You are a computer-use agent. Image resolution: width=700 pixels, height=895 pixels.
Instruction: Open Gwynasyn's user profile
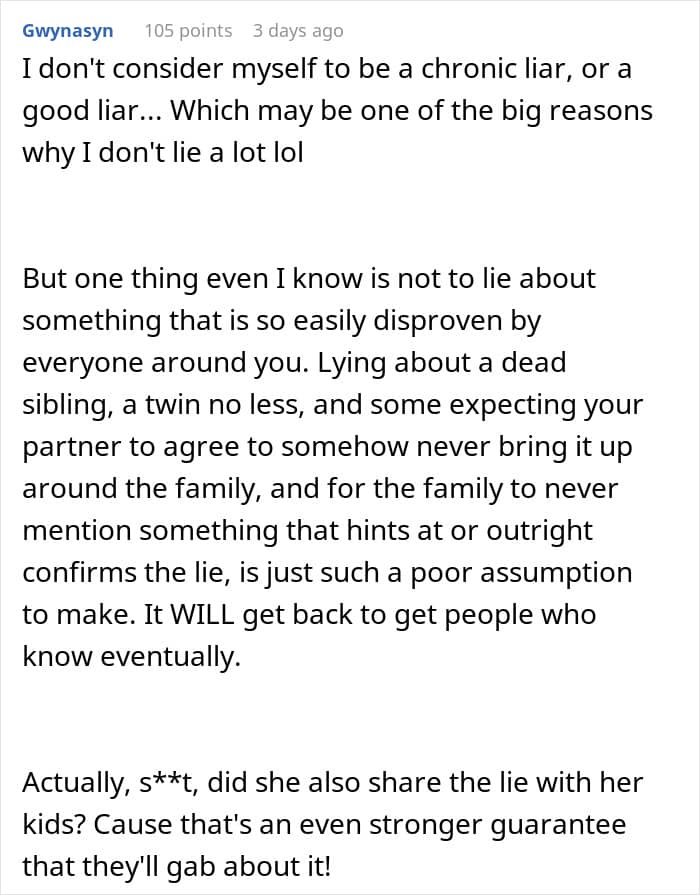click(x=67, y=31)
